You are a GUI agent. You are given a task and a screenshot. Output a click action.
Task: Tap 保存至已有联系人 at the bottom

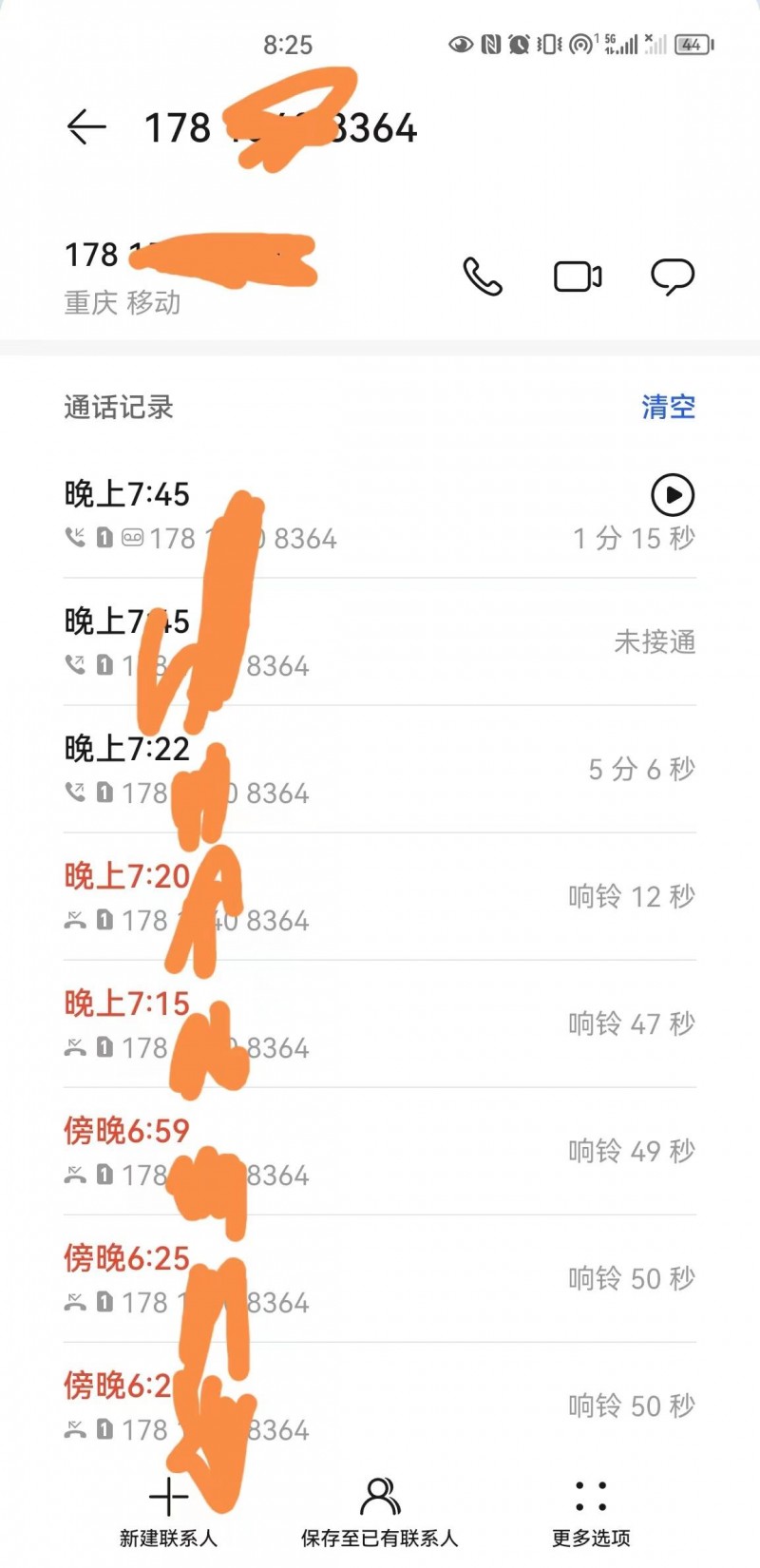tap(379, 1538)
